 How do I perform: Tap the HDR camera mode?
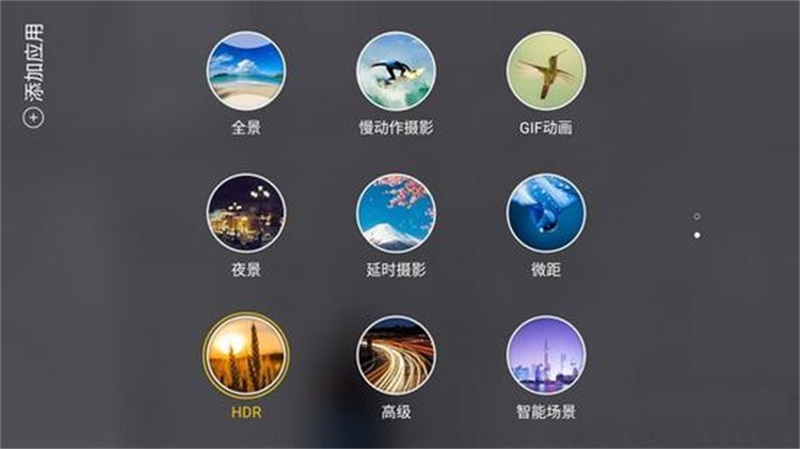pyautogui.click(x=246, y=355)
